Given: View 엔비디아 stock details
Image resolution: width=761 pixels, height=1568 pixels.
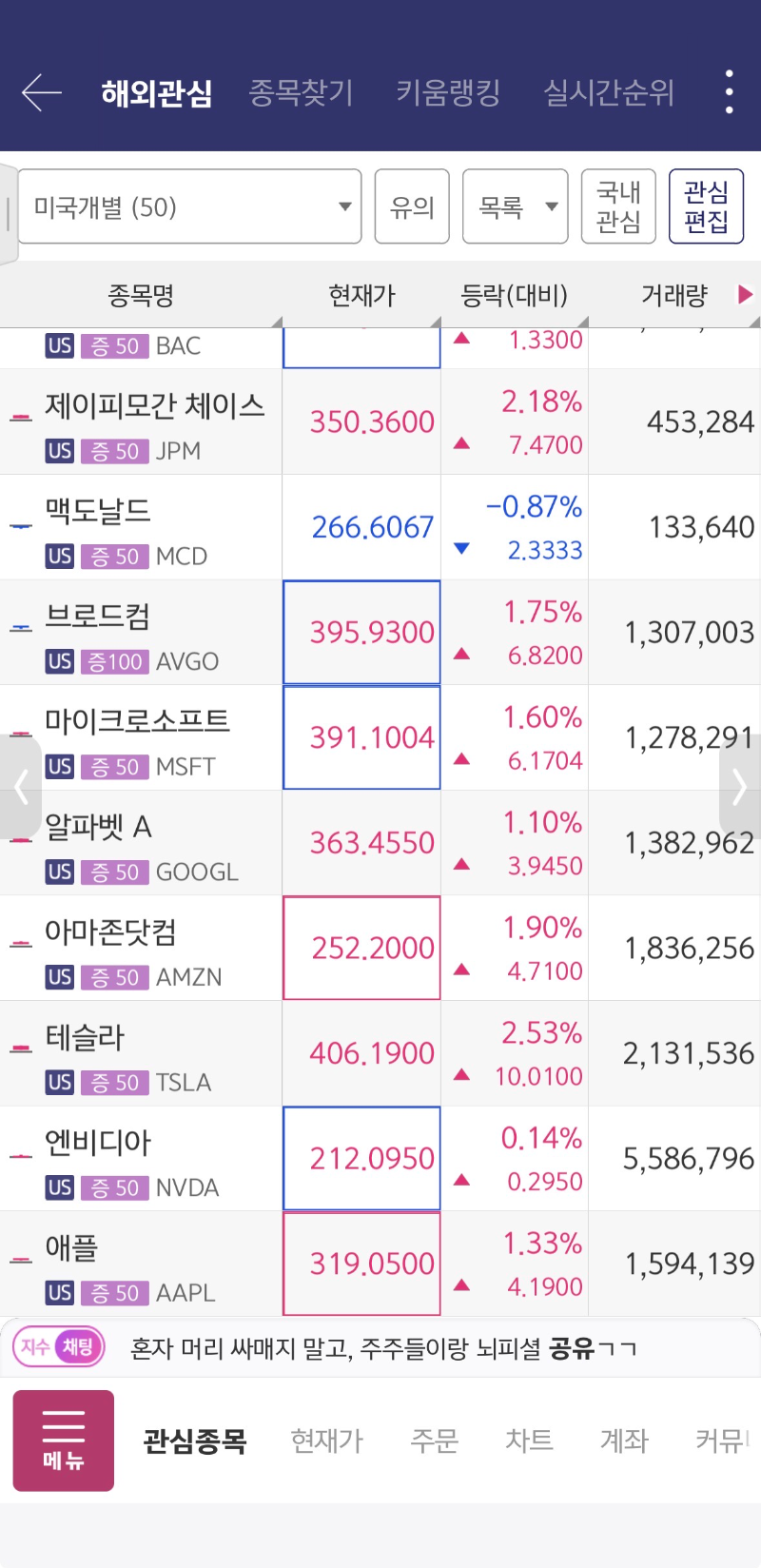Looking at the screenshot, I should coord(380,1159).
